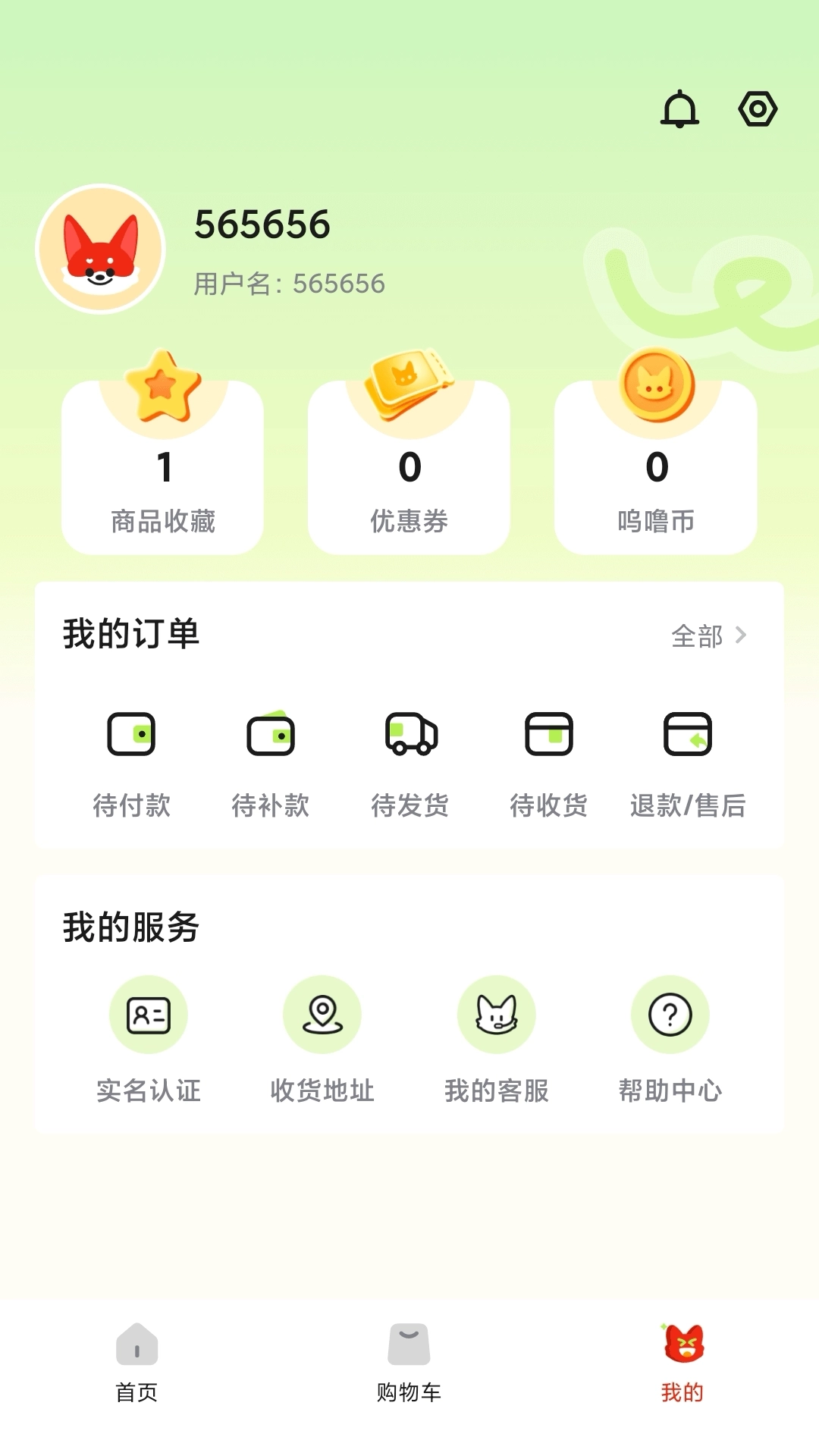Switch to the 首页 home tab
Image resolution: width=819 pixels, height=1456 pixels.
tap(136, 1365)
